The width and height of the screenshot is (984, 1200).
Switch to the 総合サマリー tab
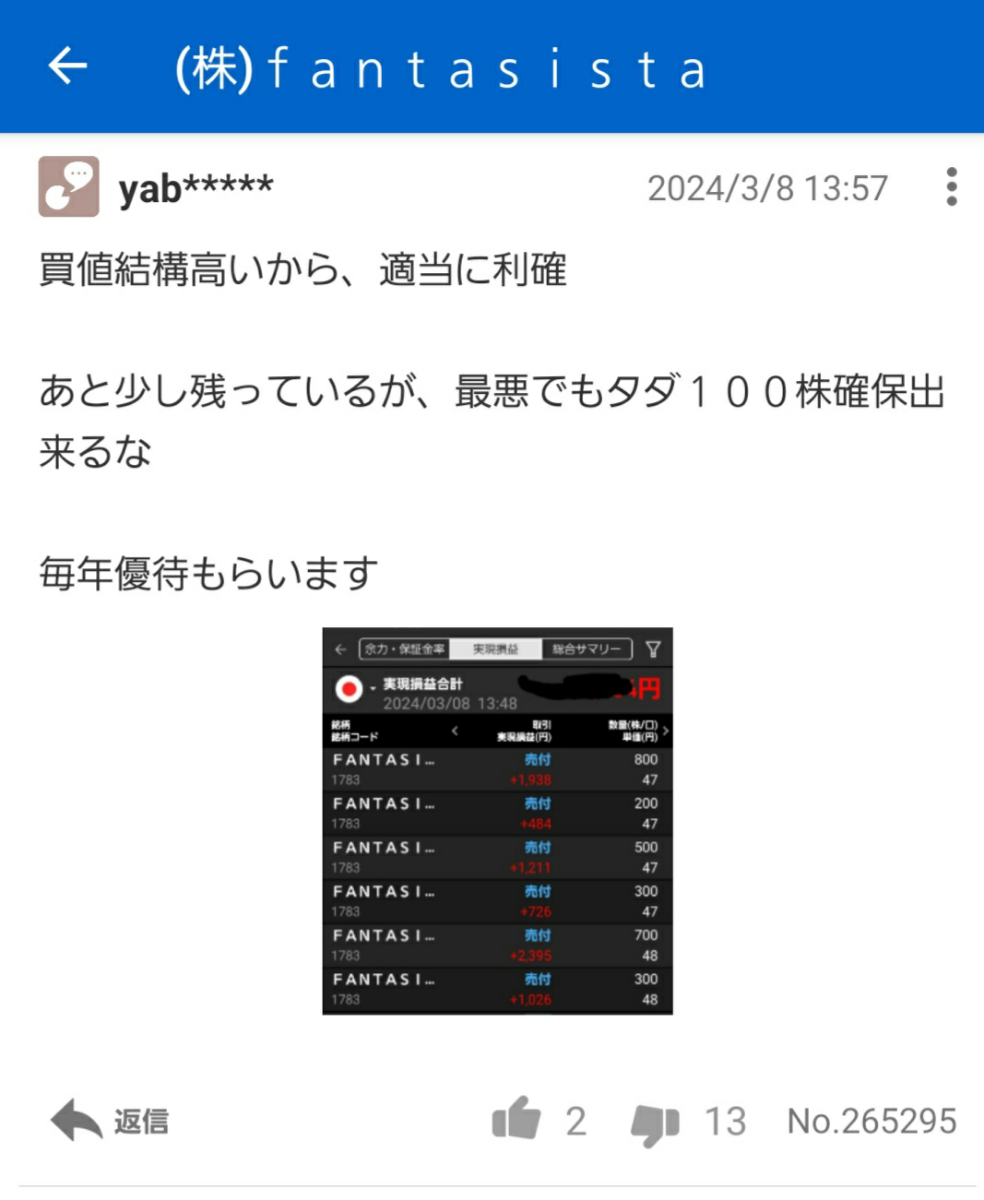click(x=589, y=648)
